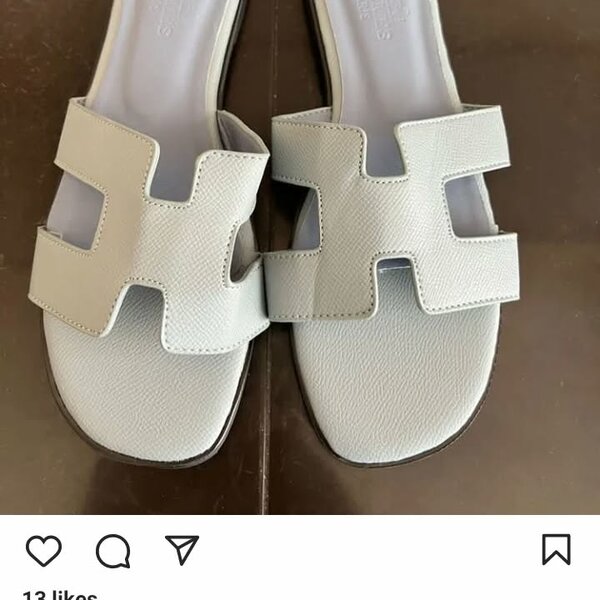Save this post with the bookmark icon

(x=556, y=549)
